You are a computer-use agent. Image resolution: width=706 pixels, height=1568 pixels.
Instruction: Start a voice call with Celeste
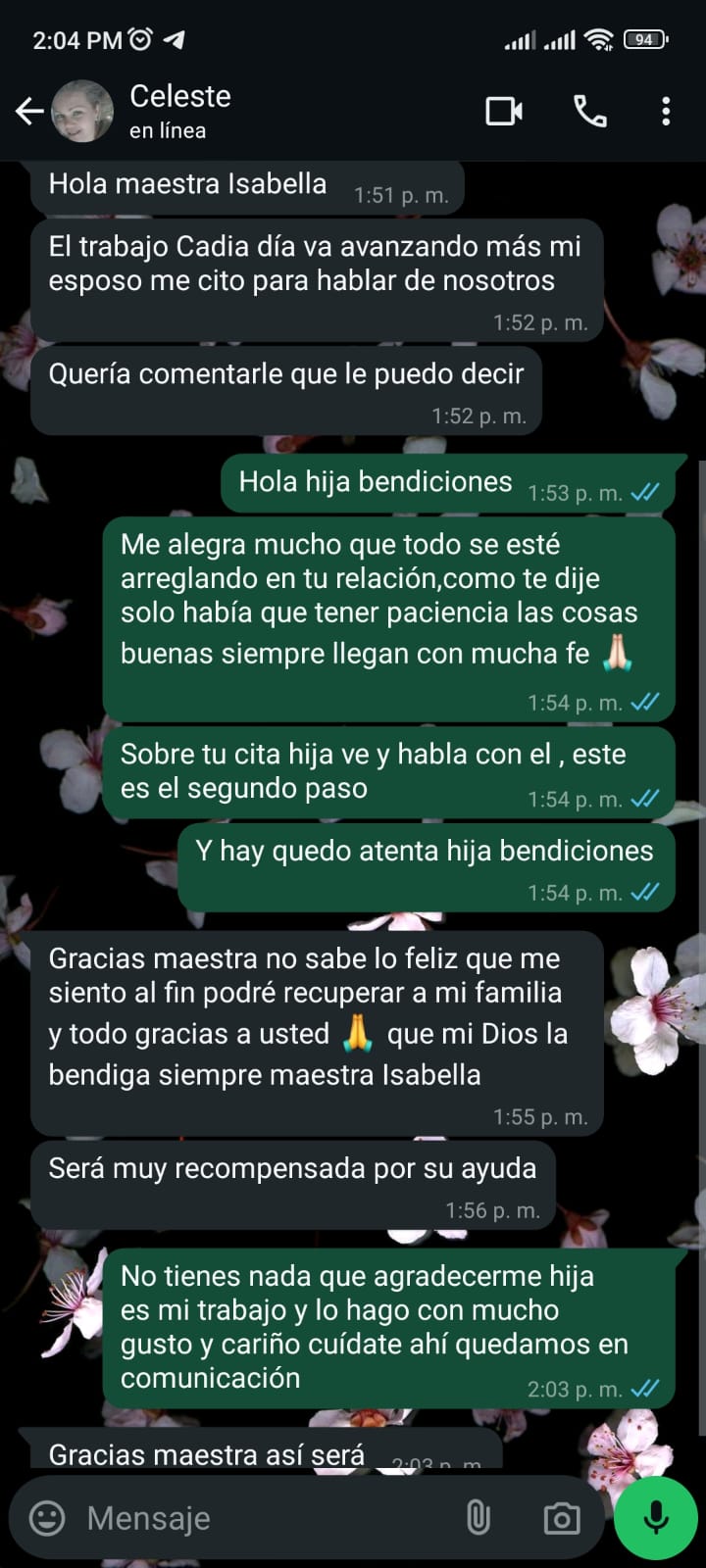[589, 112]
